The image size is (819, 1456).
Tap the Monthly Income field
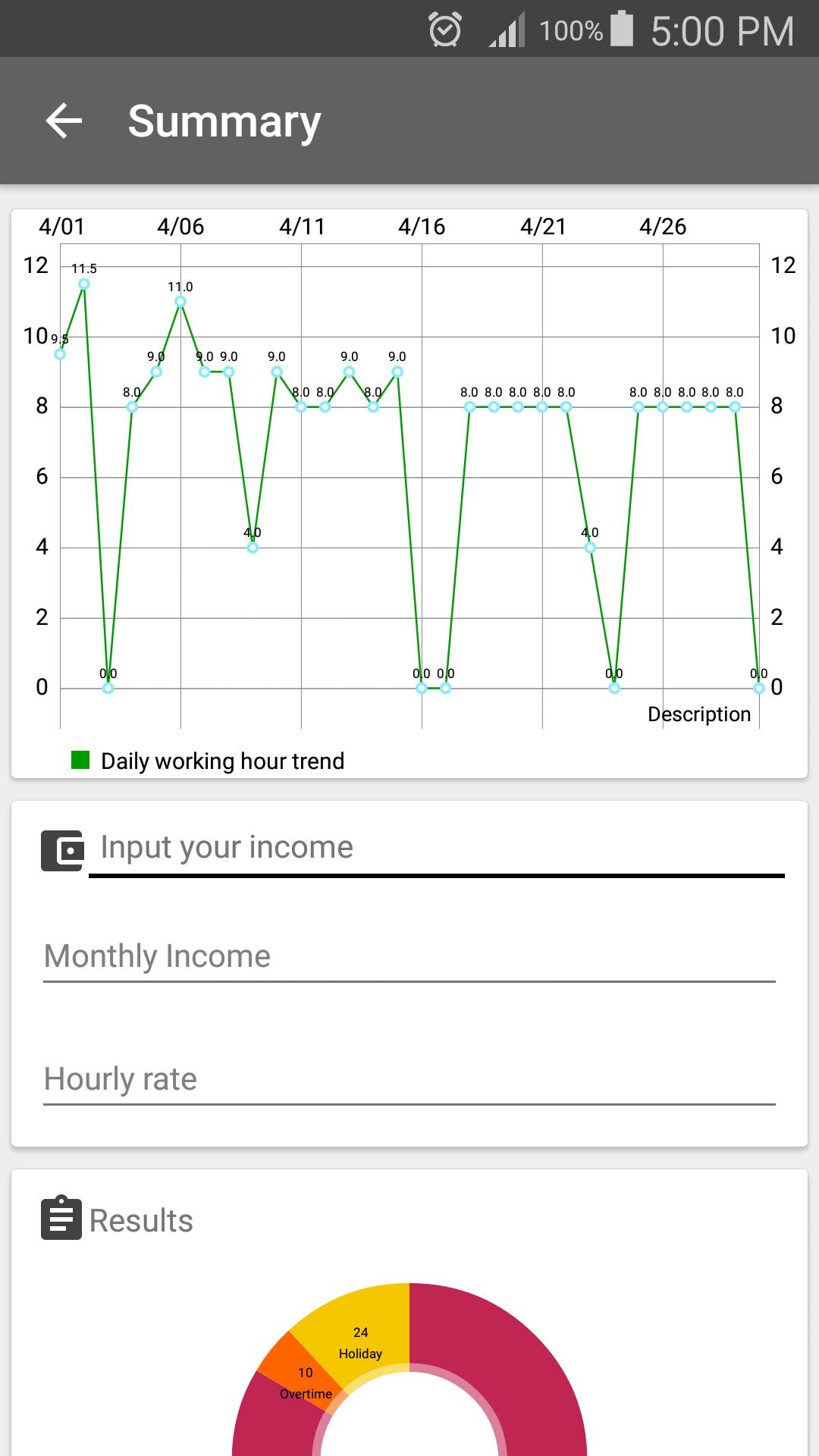(x=409, y=957)
